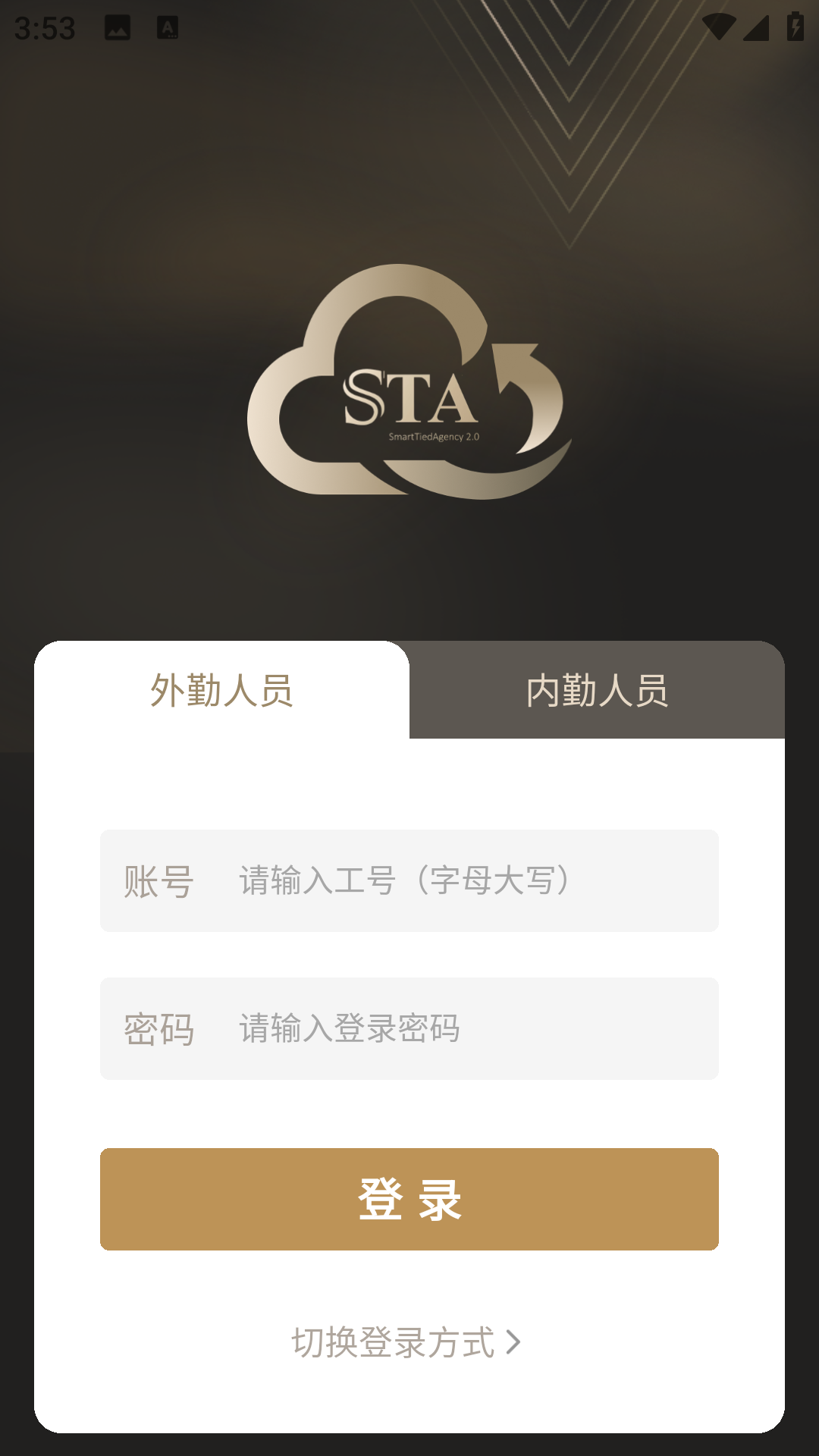Focus the 密码 password field
Image resolution: width=819 pixels, height=1456 pixels.
409,1028
